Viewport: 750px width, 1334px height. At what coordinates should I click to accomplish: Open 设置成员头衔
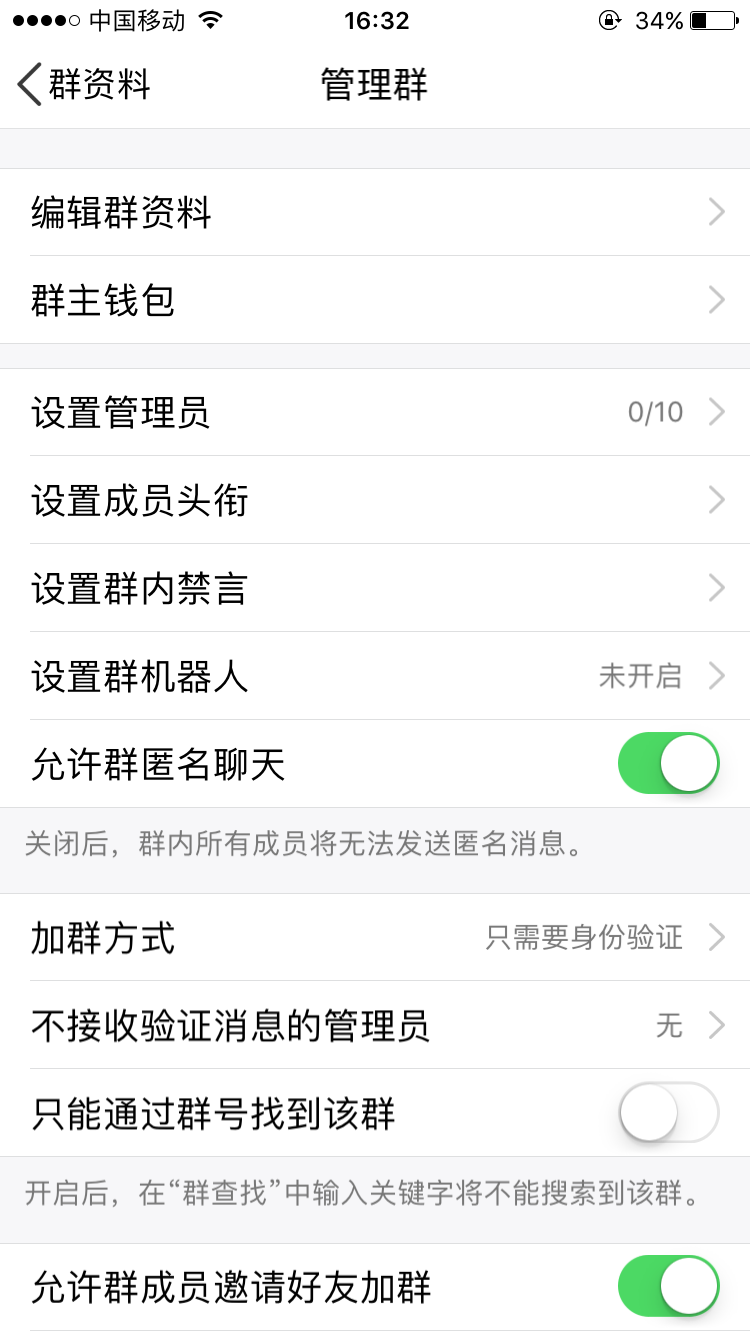pyautogui.click(x=375, y=500)
